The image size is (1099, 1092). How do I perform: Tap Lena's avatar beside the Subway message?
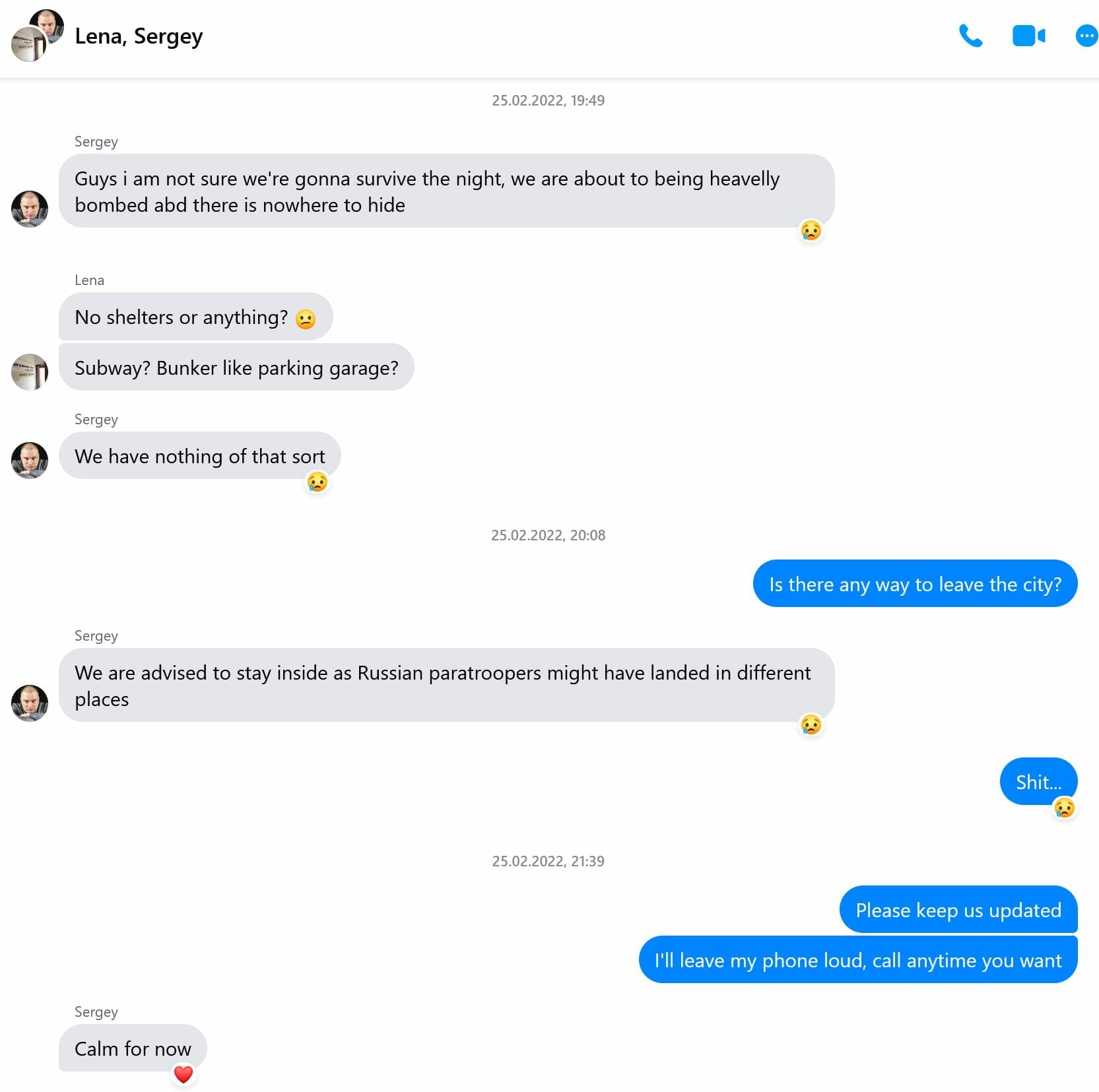tap(30, 371)
